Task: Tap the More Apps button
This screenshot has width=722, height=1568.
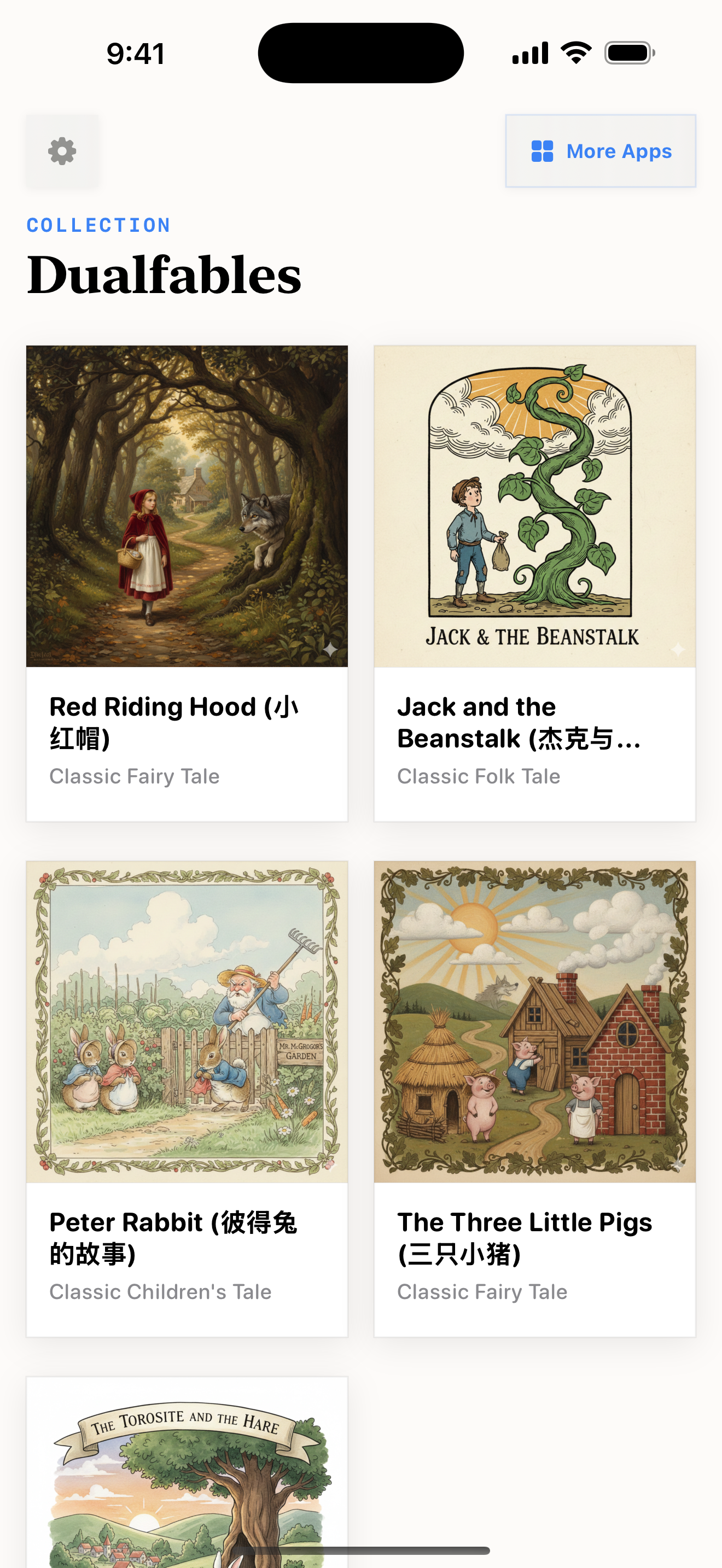Action: tap(600, 151)
